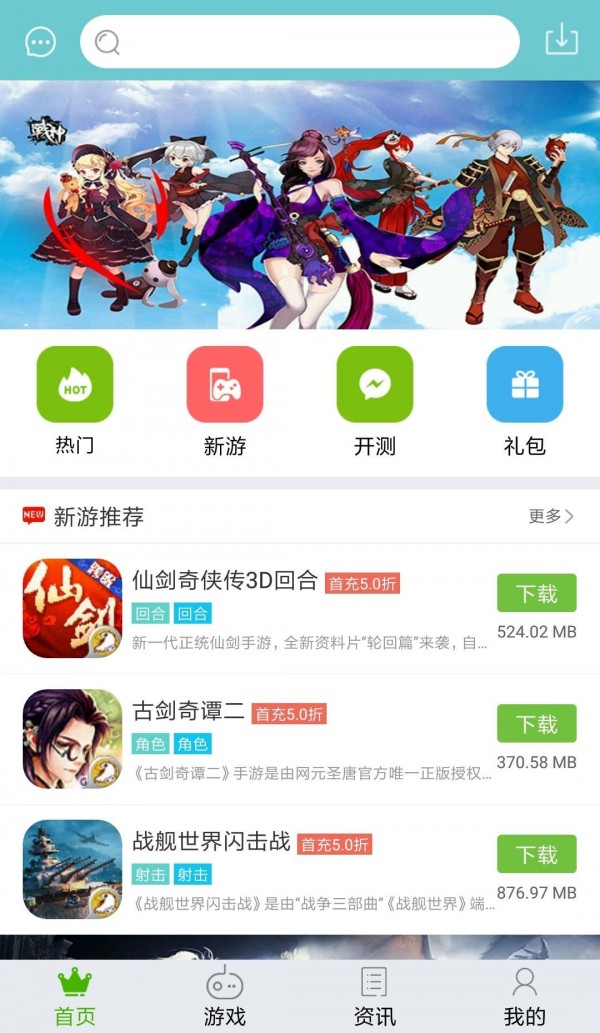Switch to the 首页 tab
Image resolution: width=600 pixels, height=1033 pixels.
coord(75,996)
